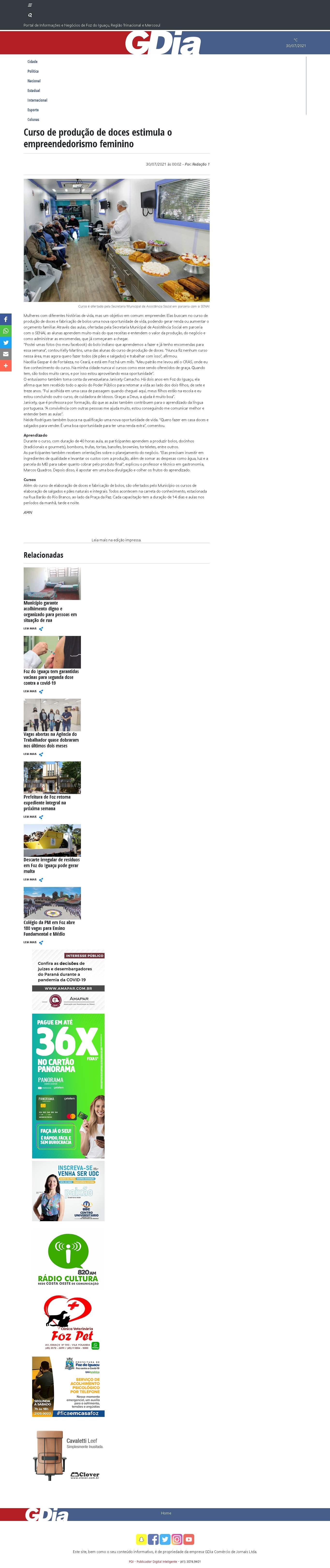Share the Colégio da PM story
This screenshot has width=330, height=1568.
coord(41,942)
